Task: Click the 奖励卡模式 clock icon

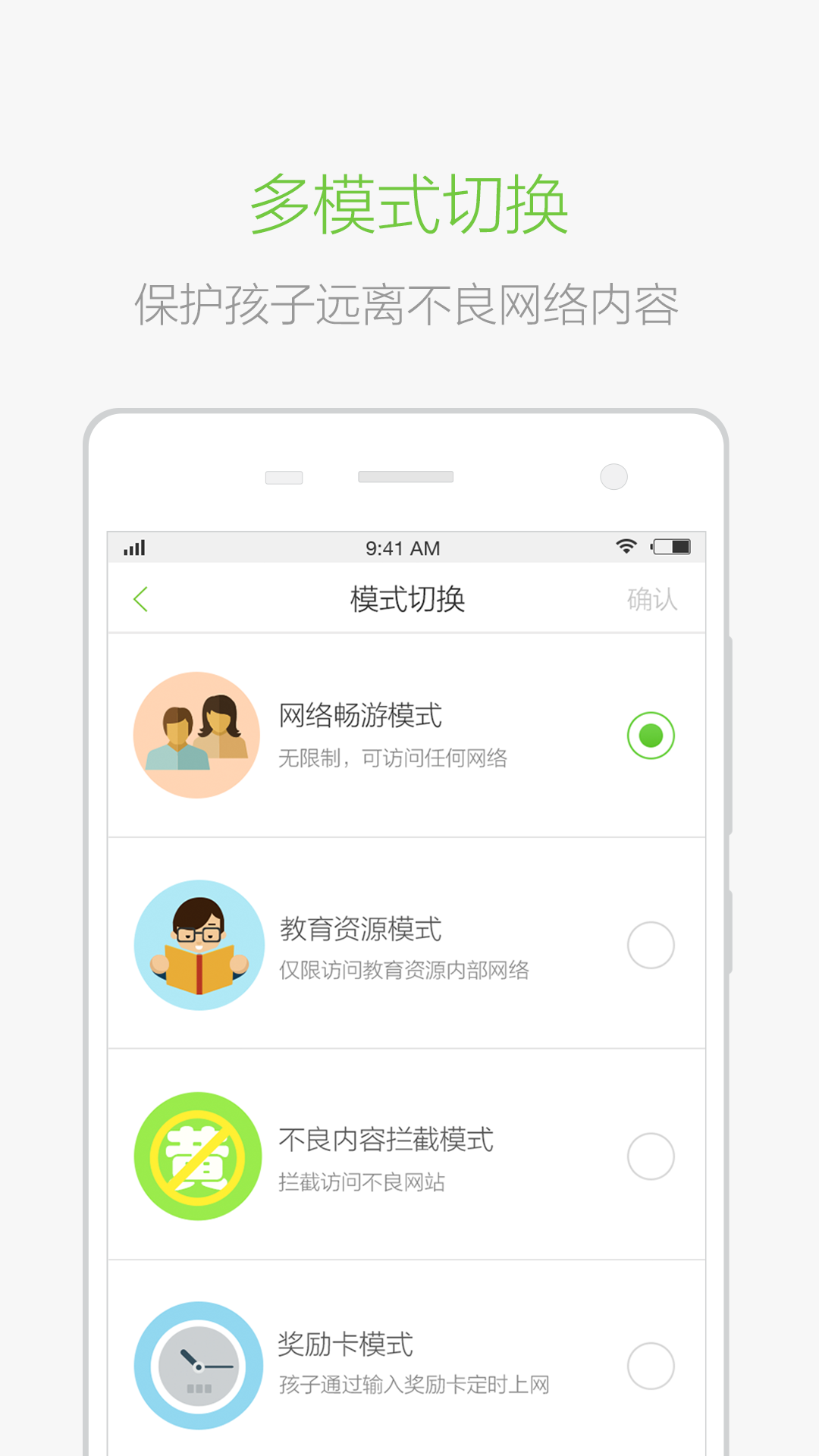Action: click(198, 1365)
